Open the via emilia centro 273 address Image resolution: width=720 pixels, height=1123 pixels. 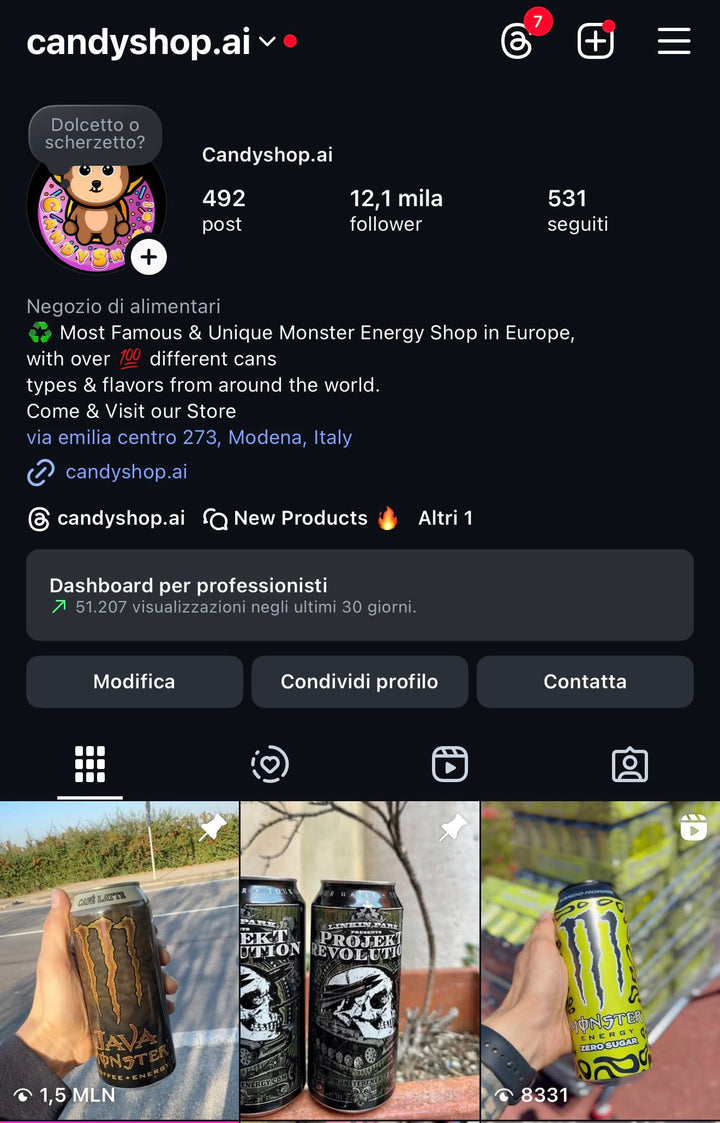[189, 437]
